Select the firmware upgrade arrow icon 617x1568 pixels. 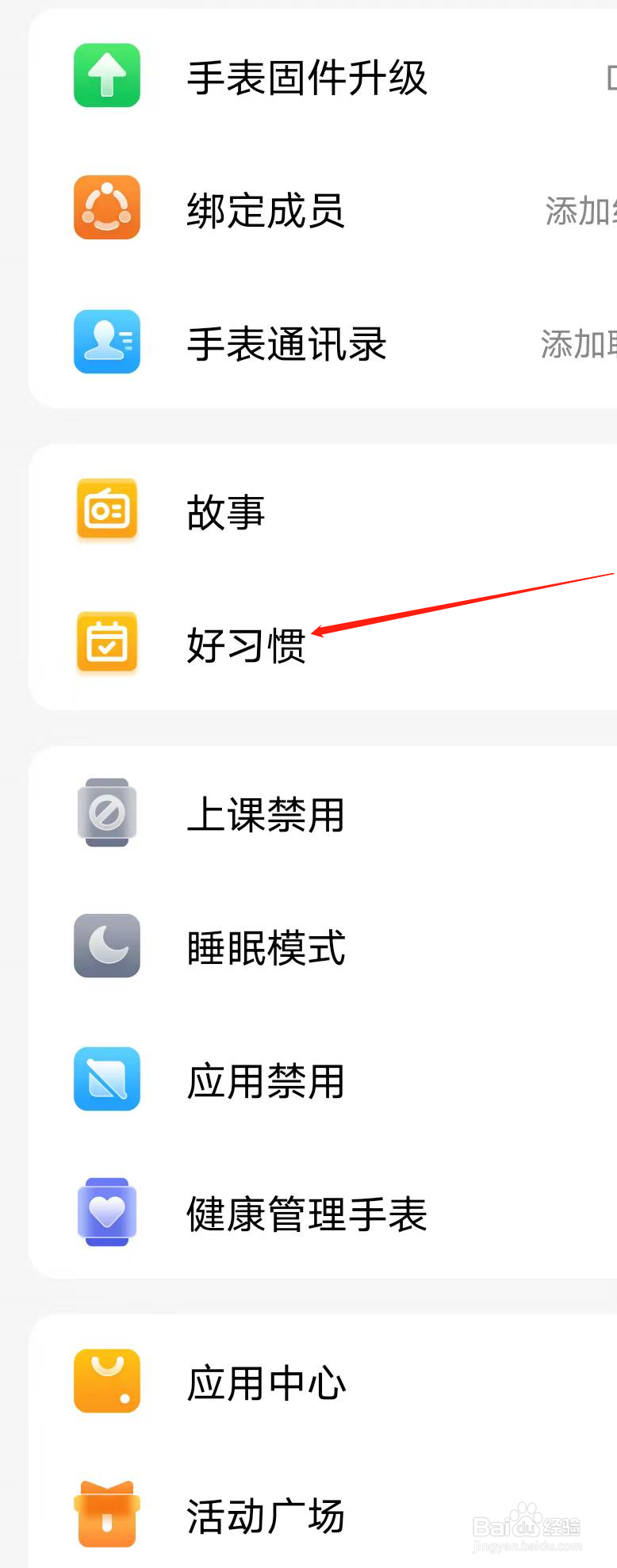(107, 75)
